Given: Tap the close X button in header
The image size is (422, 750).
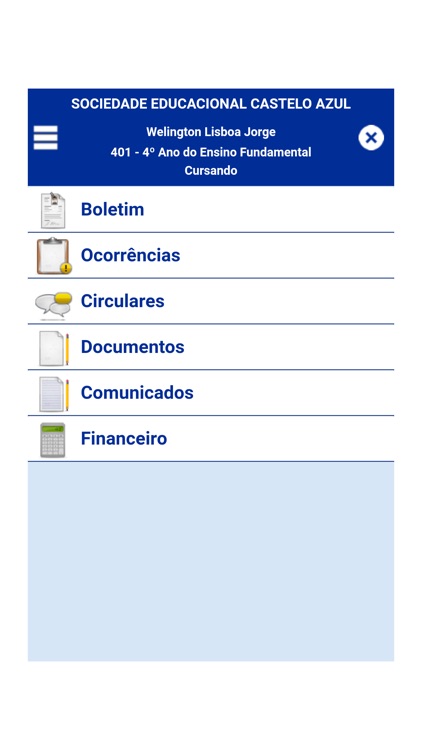Looking at the screenshot, I should point(371,138).
